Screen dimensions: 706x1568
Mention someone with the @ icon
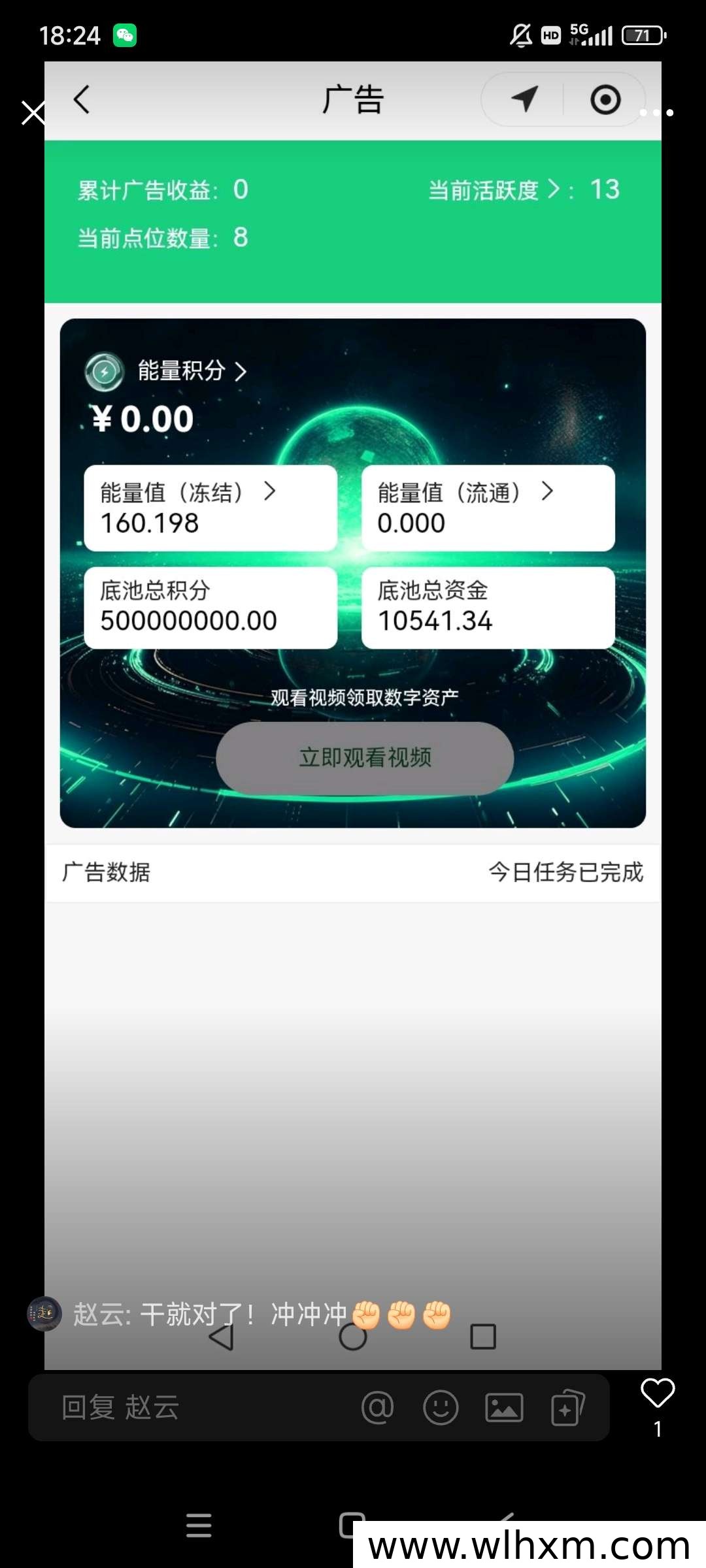point(378,1407)
